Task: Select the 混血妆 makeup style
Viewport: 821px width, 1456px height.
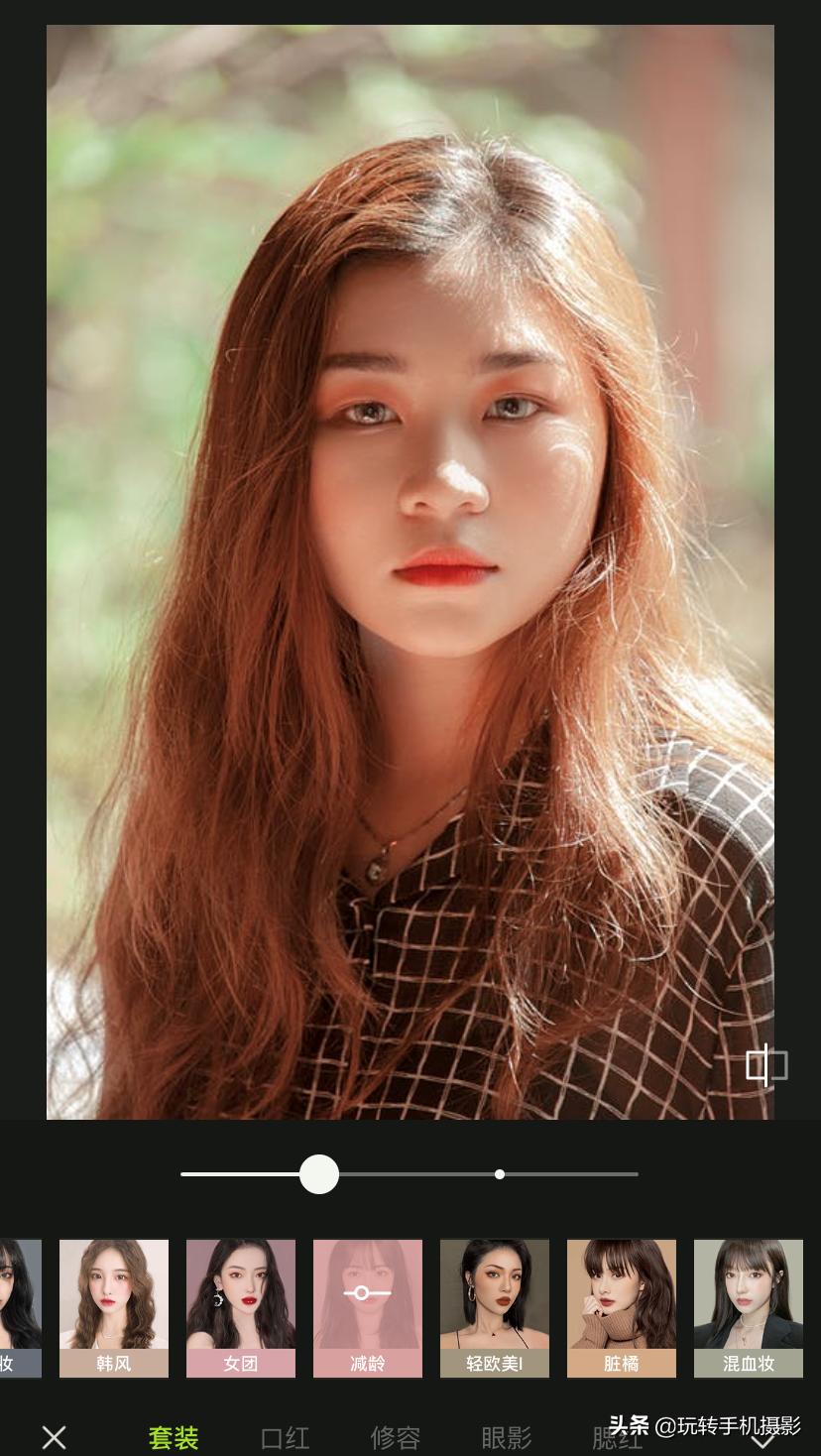Action: coord(749,1307)
